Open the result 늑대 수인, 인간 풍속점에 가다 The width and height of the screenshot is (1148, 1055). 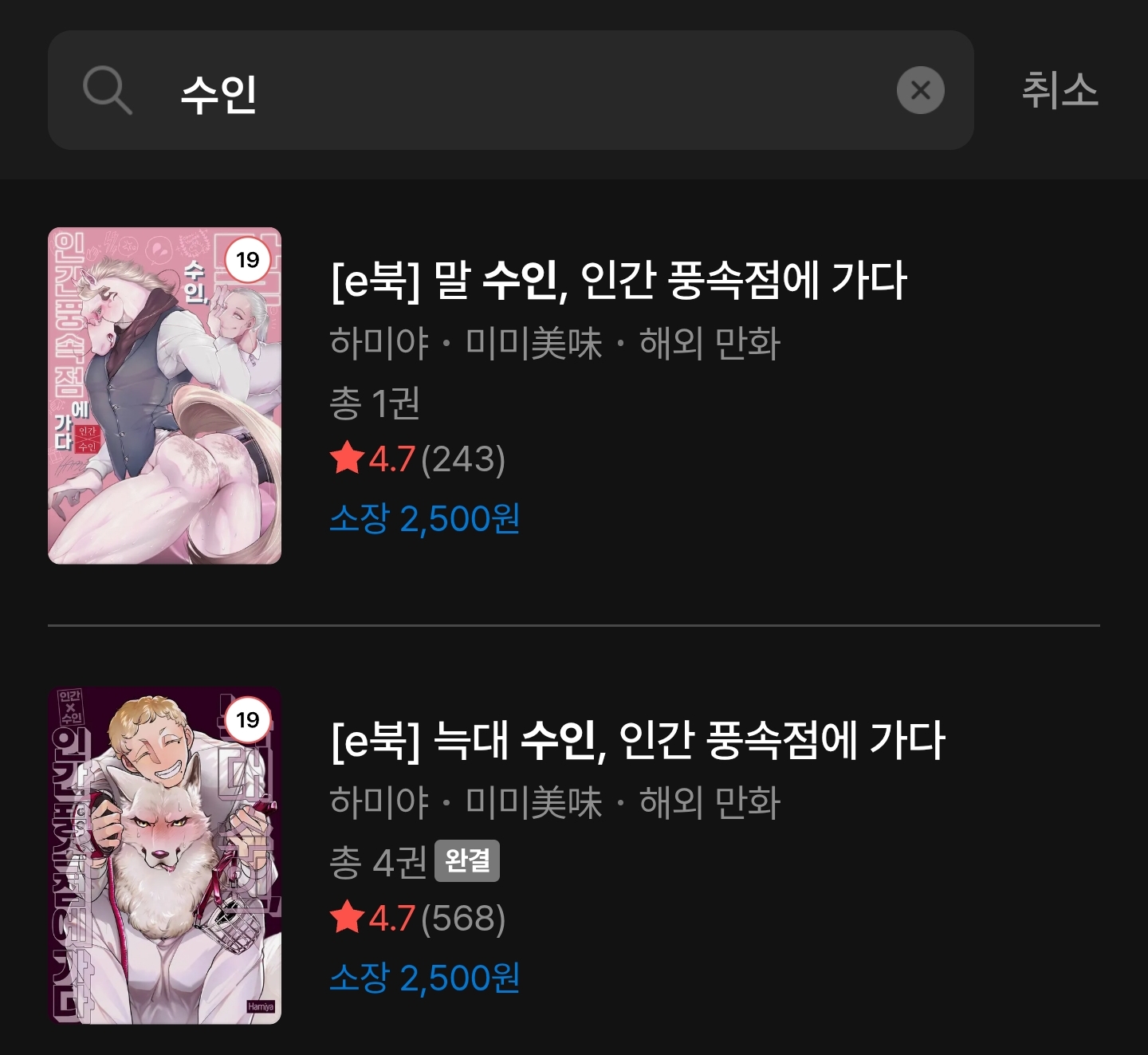pos(638,740)
